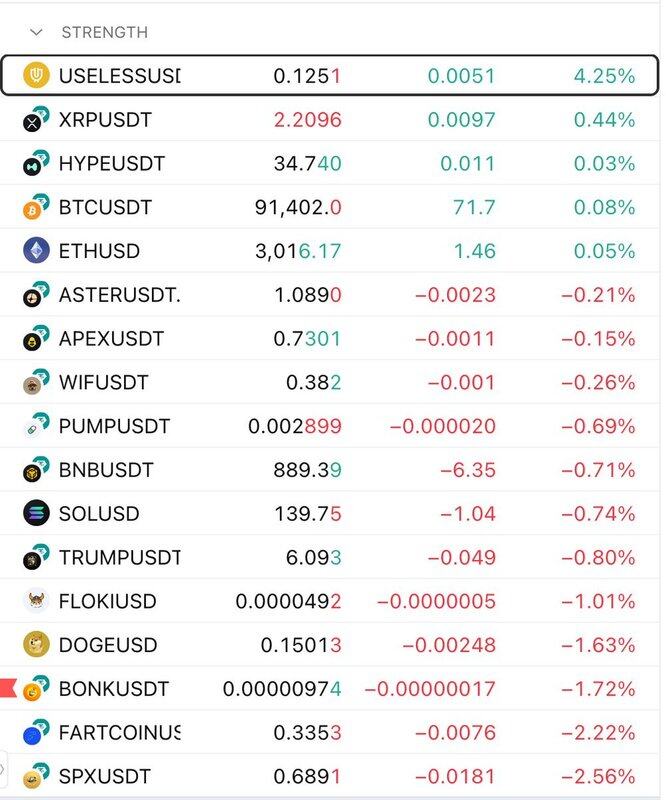Open HYPEUSDT chart
The image size is (666, 800).
pos(112,164)
